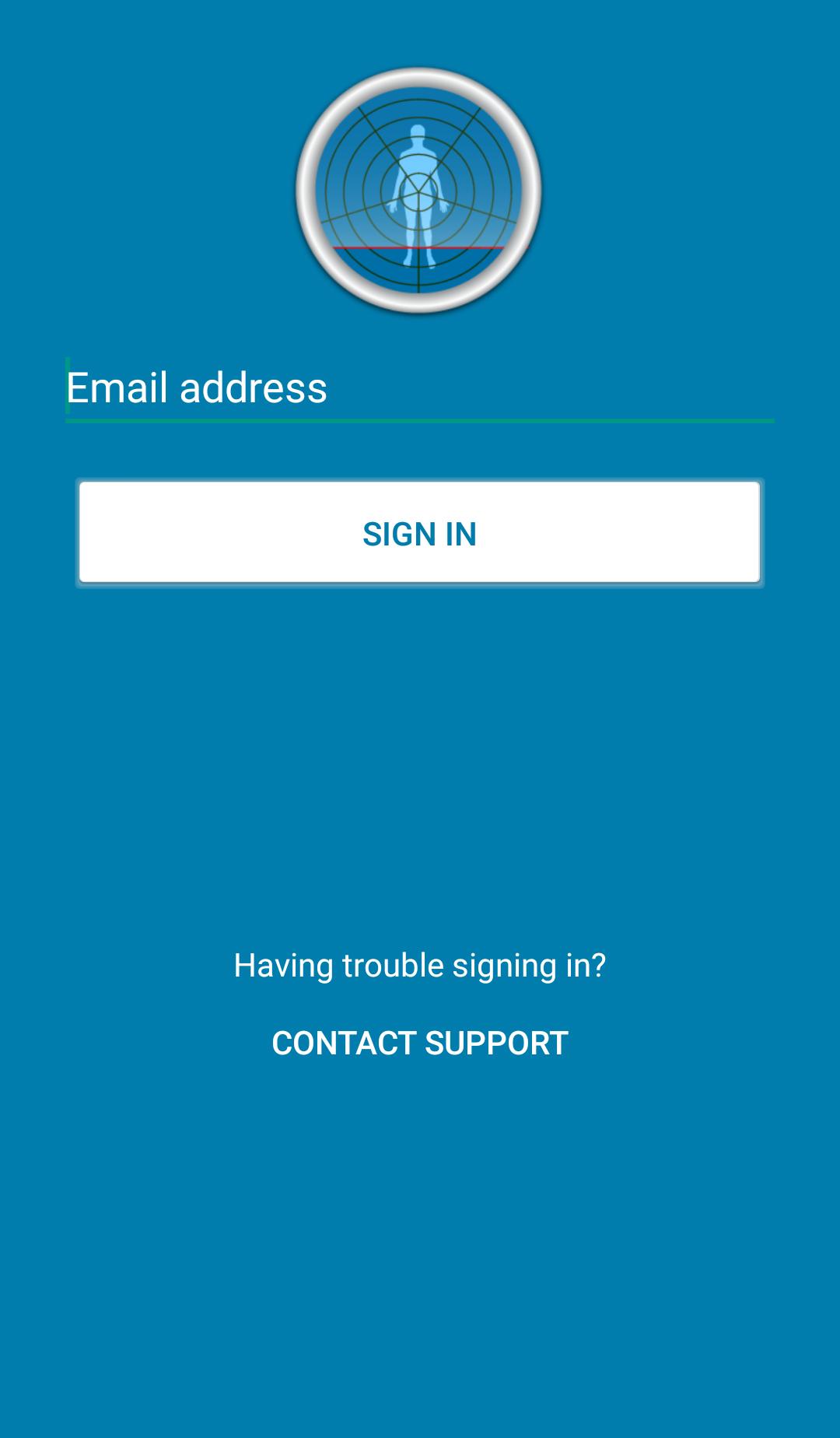The width and height of the screenshot is (840, 1438).
Task: Open Contact Support
Action: [x=420, y=1043]
